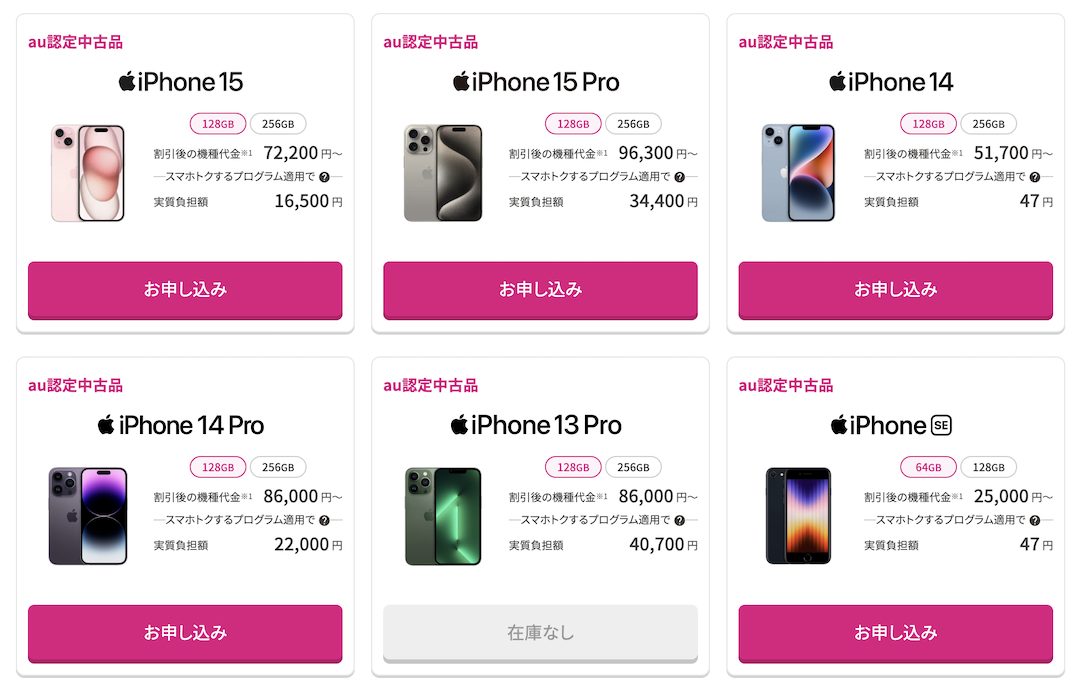
Task: Open help icon under iPhone 13 Pro
Action: click(x=680, y=520)
